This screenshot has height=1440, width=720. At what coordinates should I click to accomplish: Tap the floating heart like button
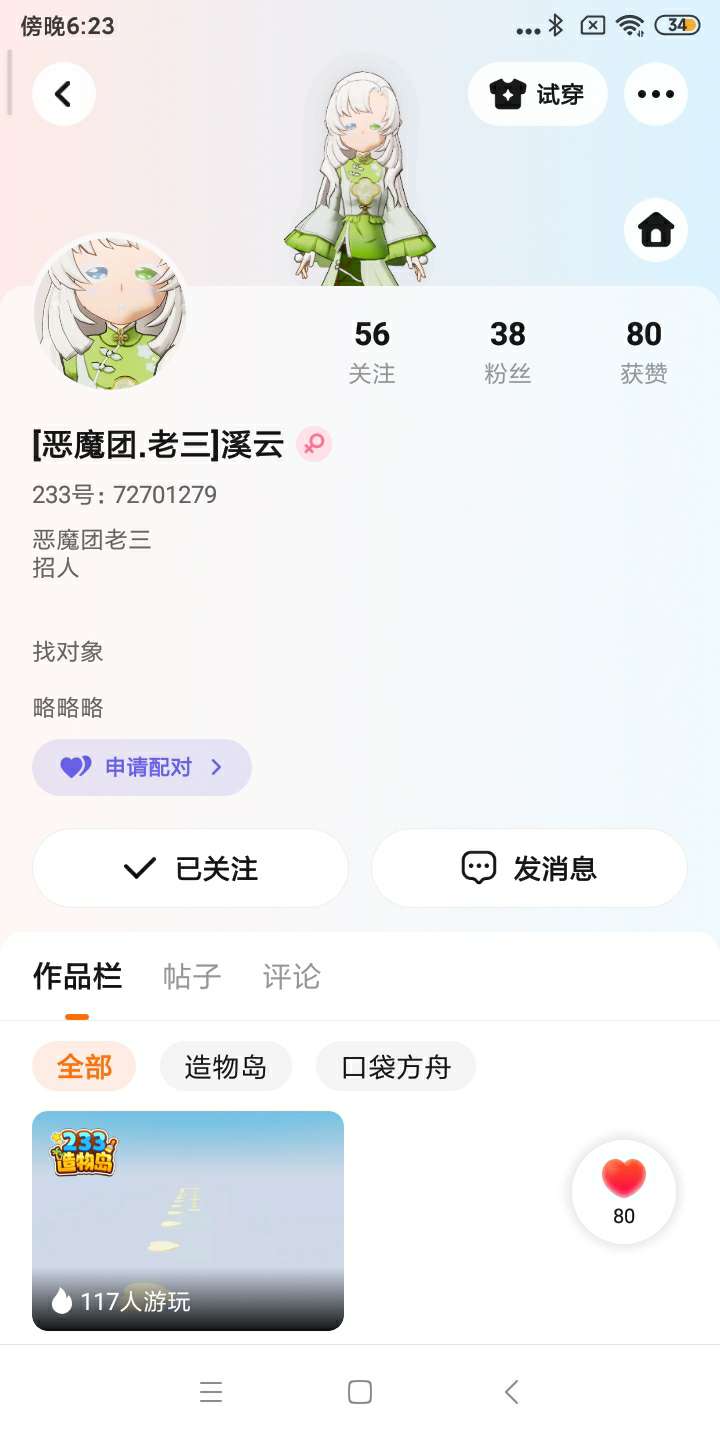624,1191
